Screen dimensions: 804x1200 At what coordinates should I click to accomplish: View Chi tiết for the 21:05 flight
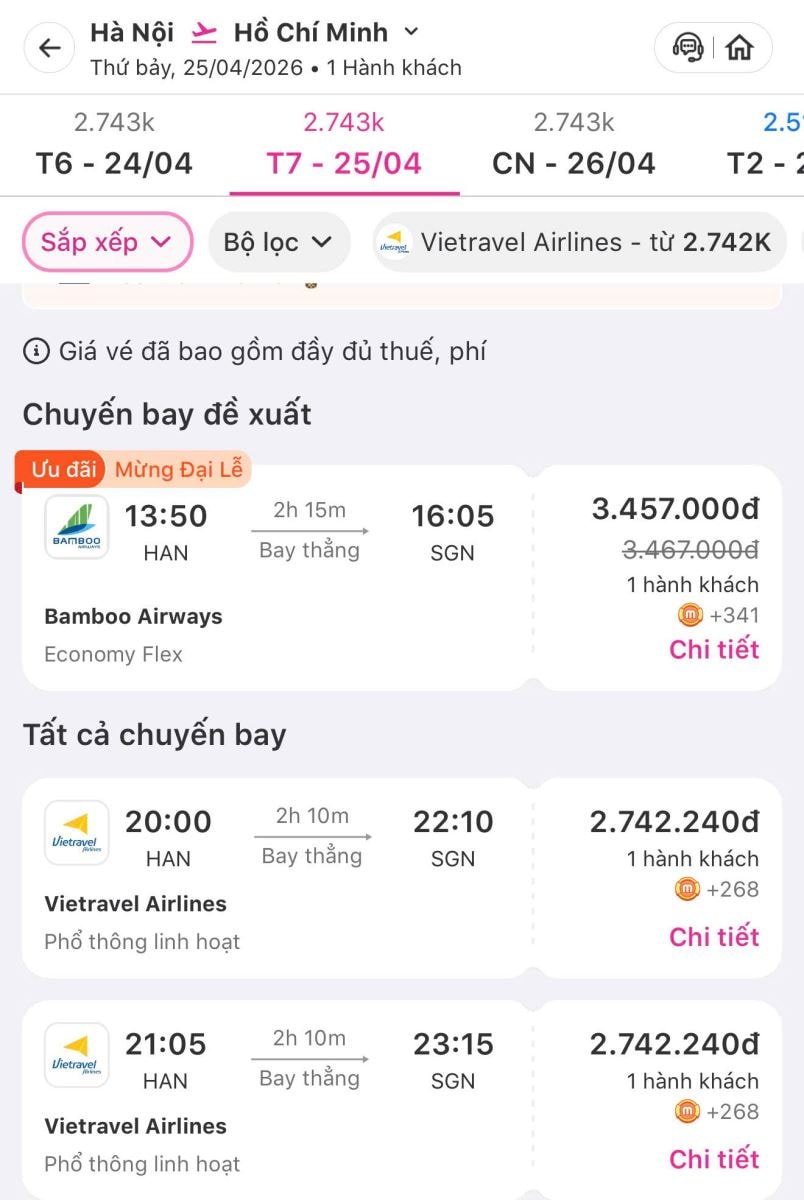[x=714, y=1159]
